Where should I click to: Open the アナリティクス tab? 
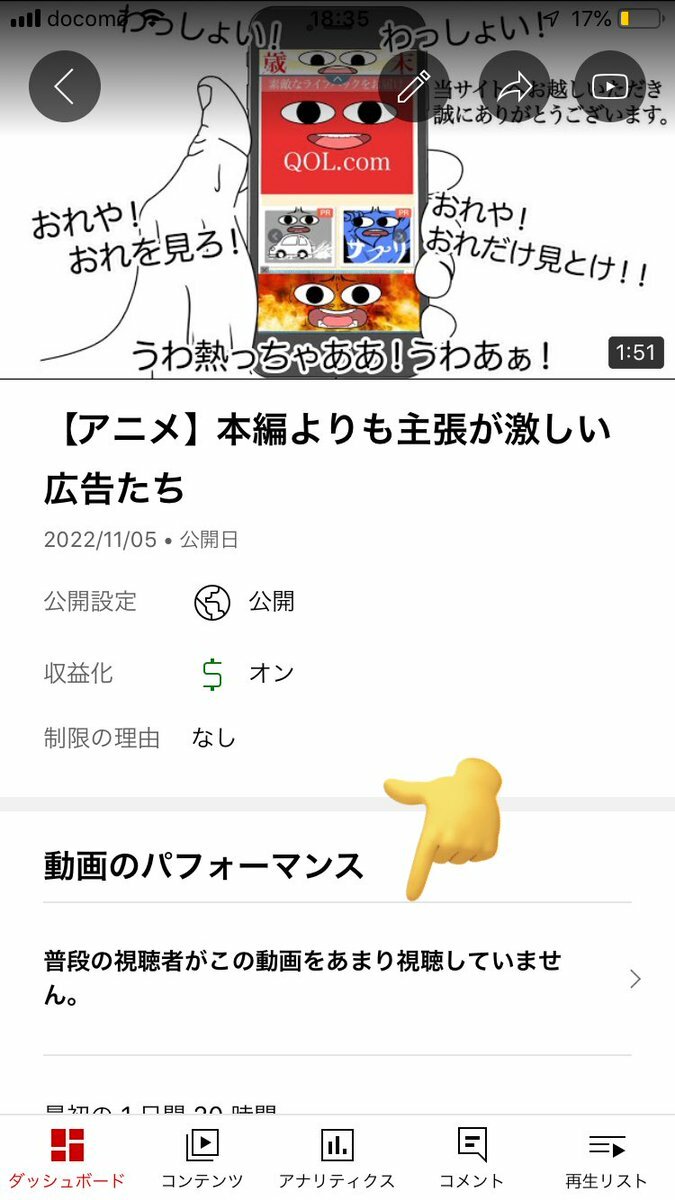click(x=337, y=1158)
